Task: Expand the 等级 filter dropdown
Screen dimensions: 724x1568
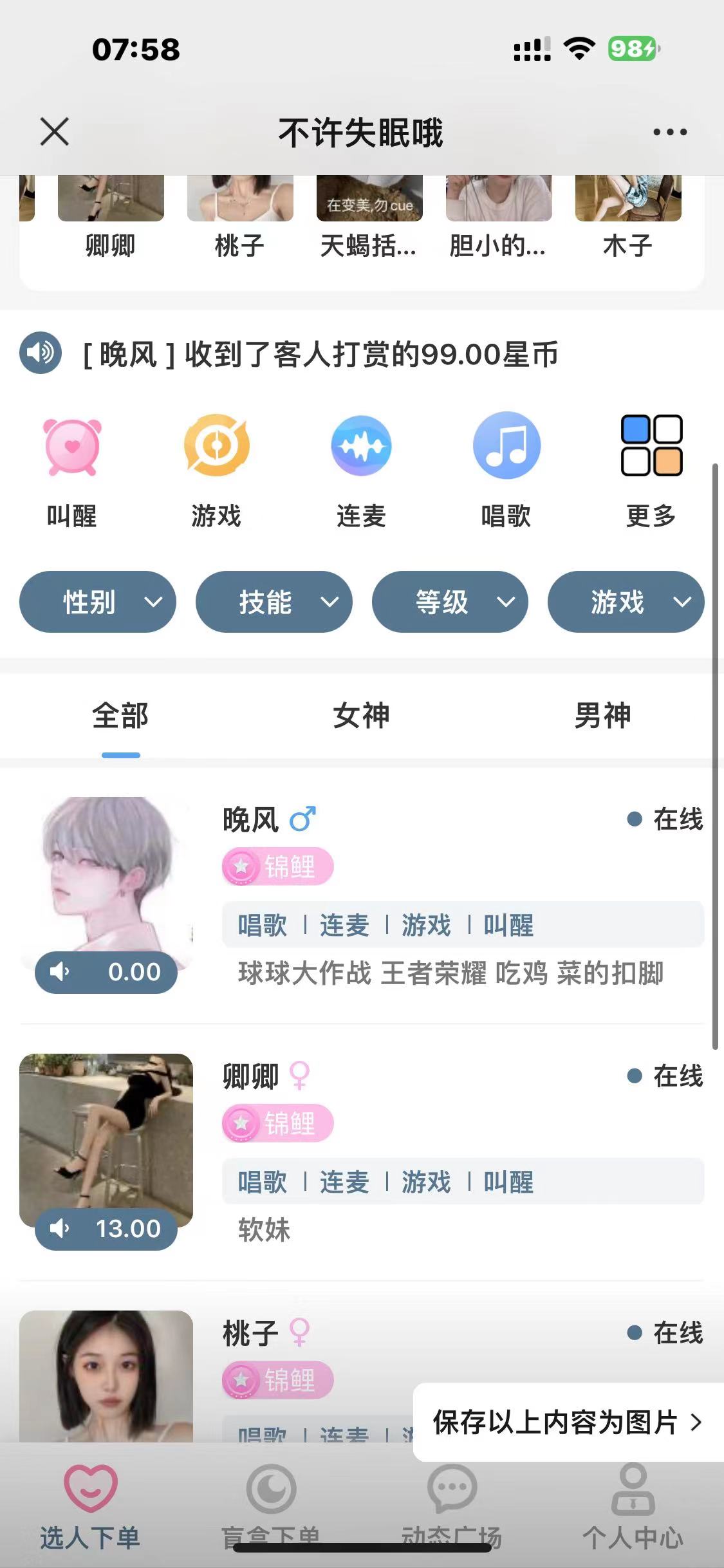Action: pos(450,602)
